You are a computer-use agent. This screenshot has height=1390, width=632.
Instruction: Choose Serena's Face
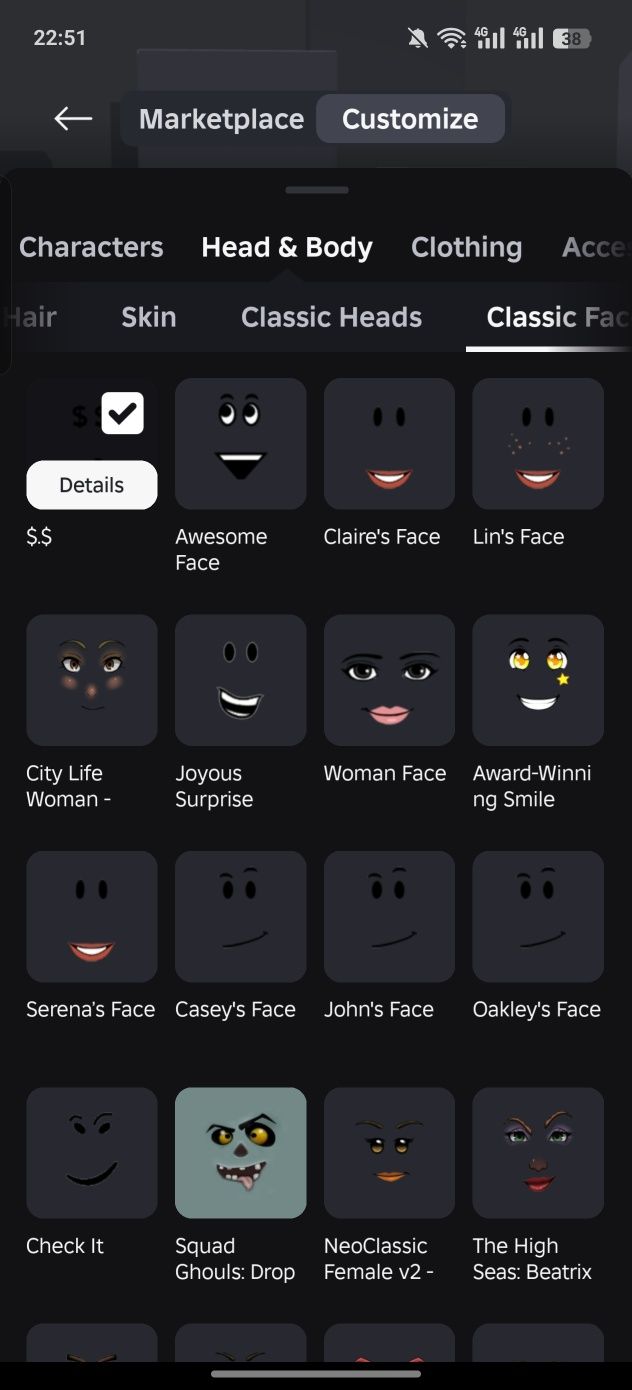pos(91,916)
